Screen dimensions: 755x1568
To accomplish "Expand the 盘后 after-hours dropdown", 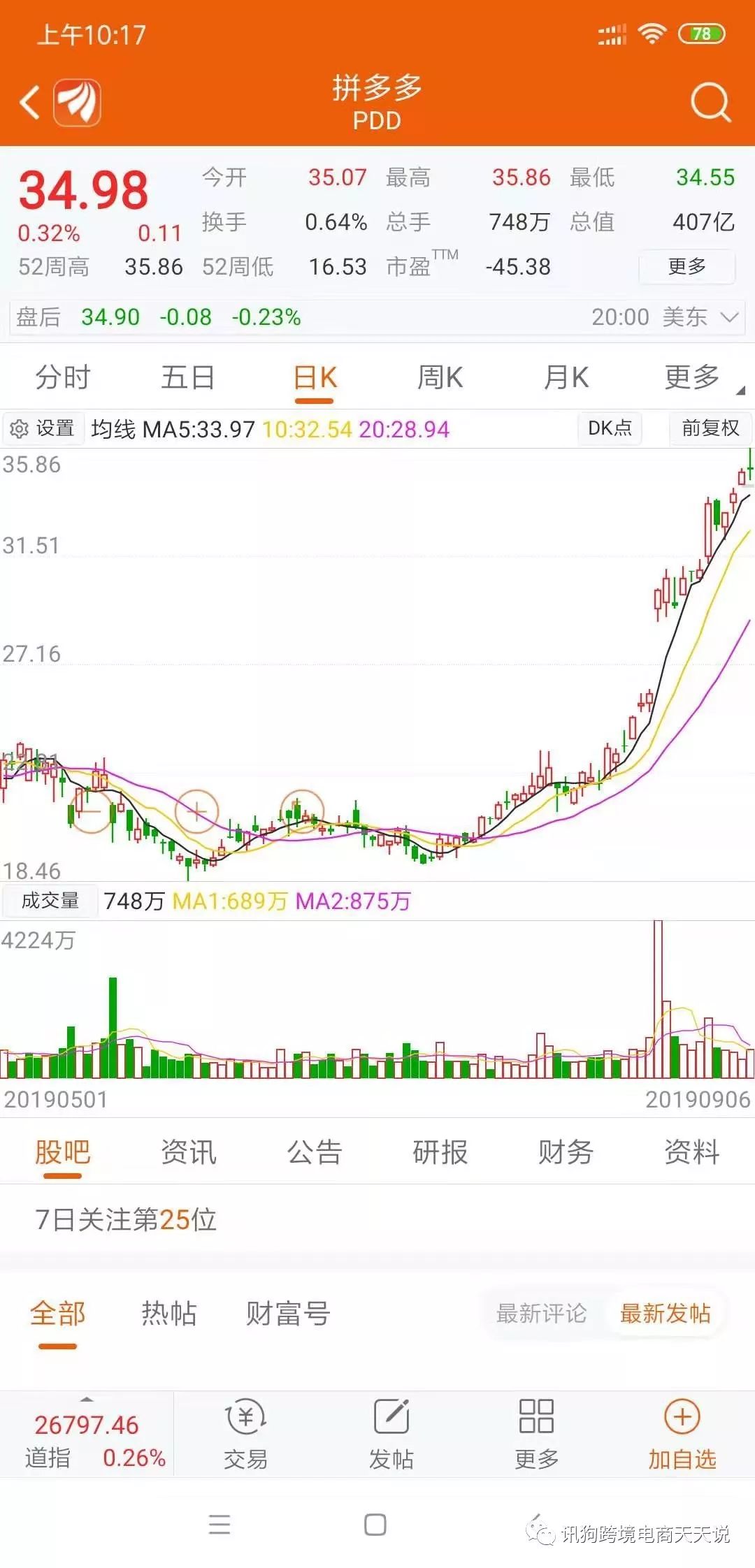I will click(x=728, y=317).
